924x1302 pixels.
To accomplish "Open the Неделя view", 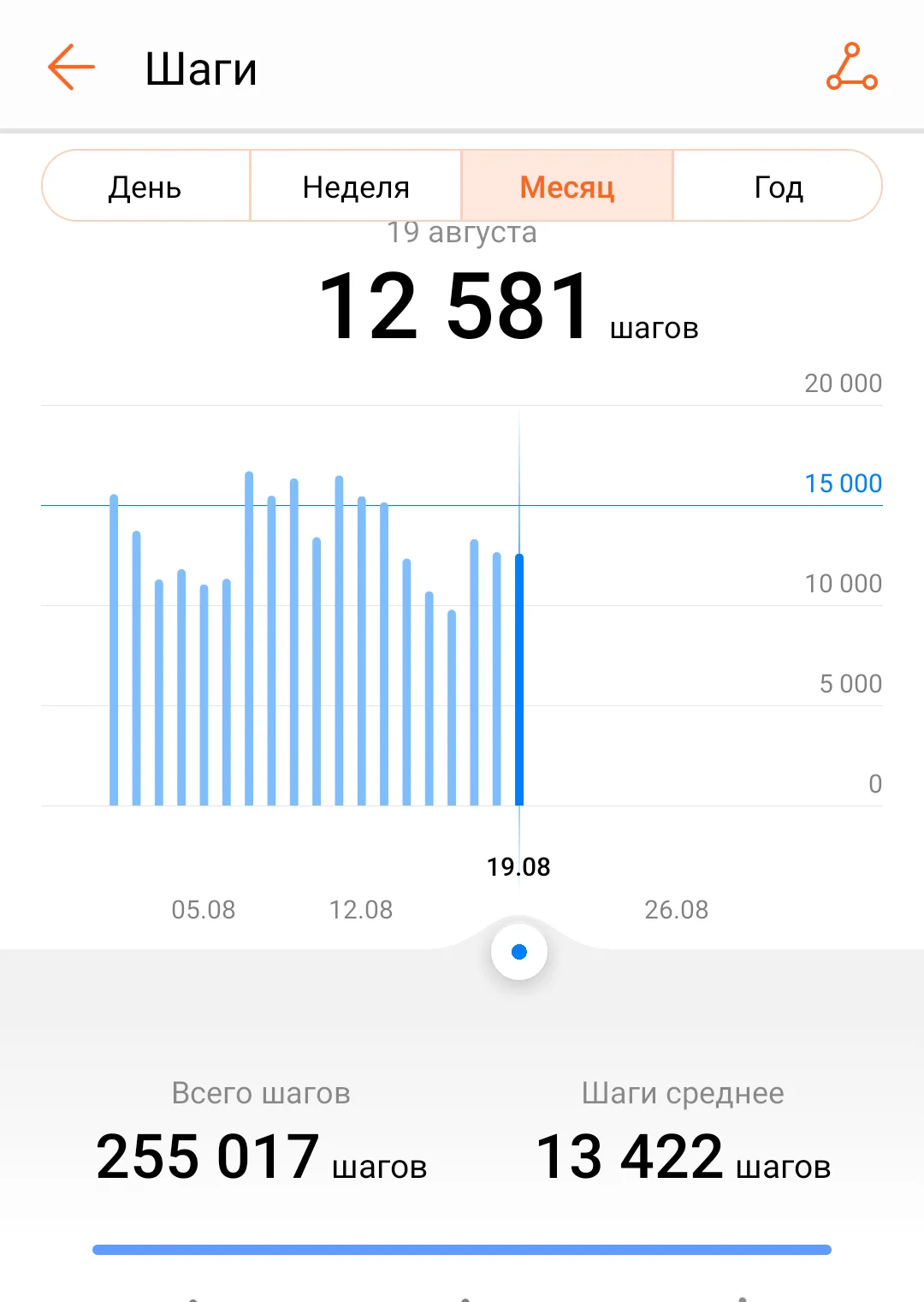I will (355, 186).
